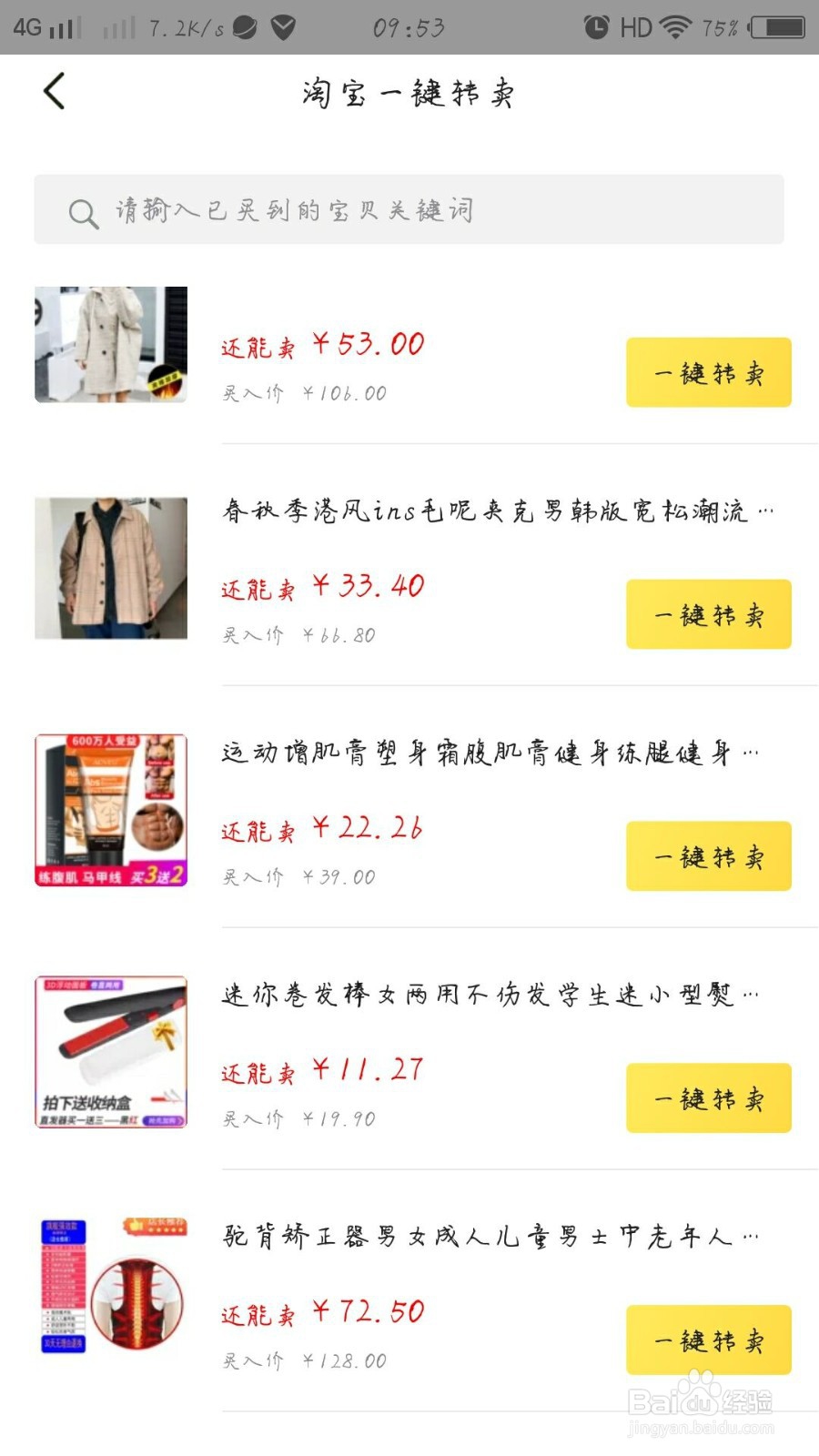Tap the hair straightener product thumbnail
Screen dimensions: 819x1456
coord(110,1051)
